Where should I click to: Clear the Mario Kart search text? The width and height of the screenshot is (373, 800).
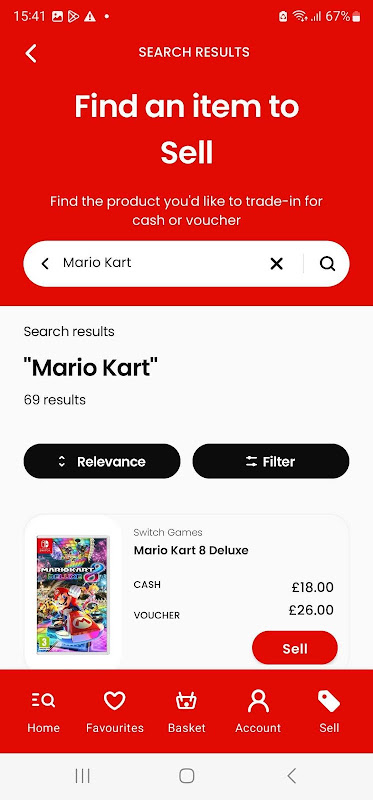(x=276, y=263)
